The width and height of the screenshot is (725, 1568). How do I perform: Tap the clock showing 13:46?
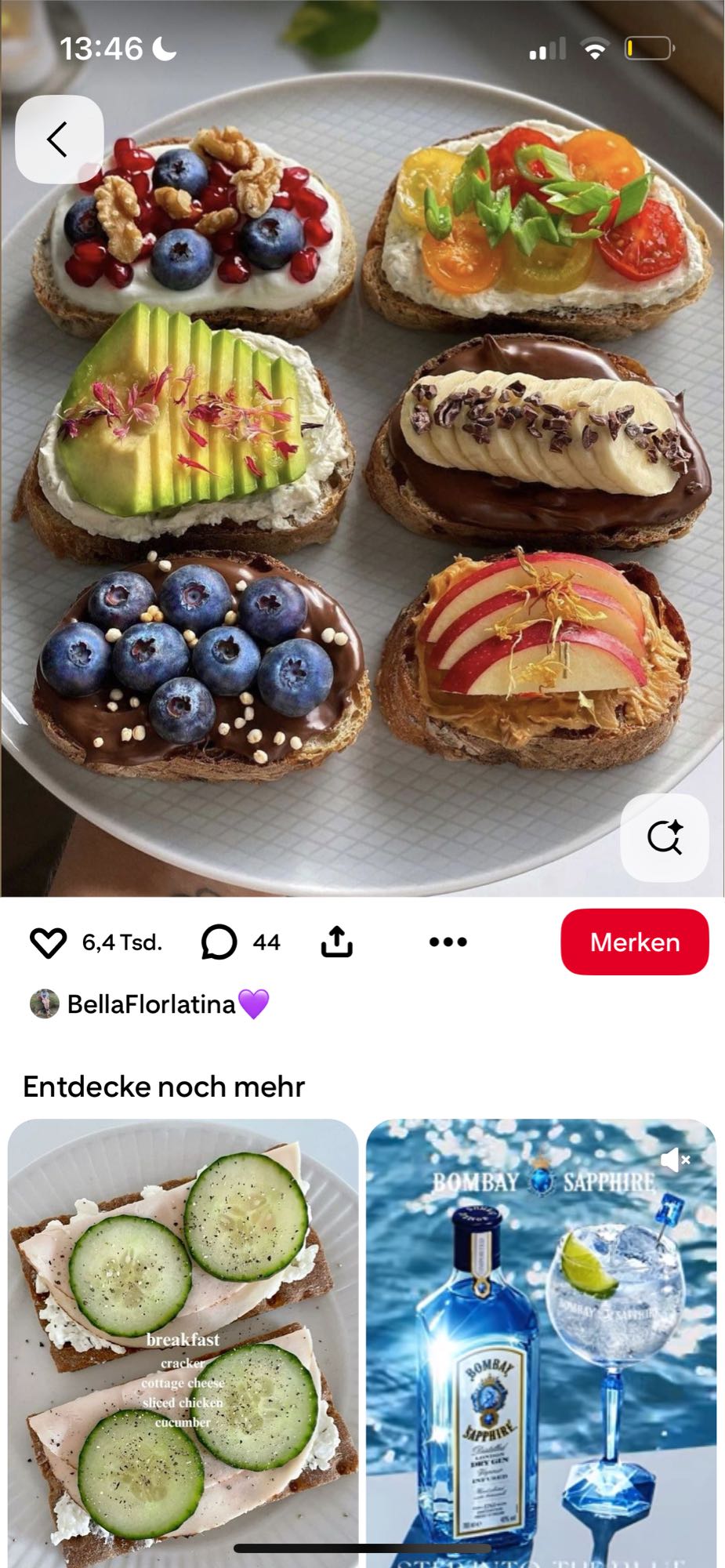coord(101,47)
